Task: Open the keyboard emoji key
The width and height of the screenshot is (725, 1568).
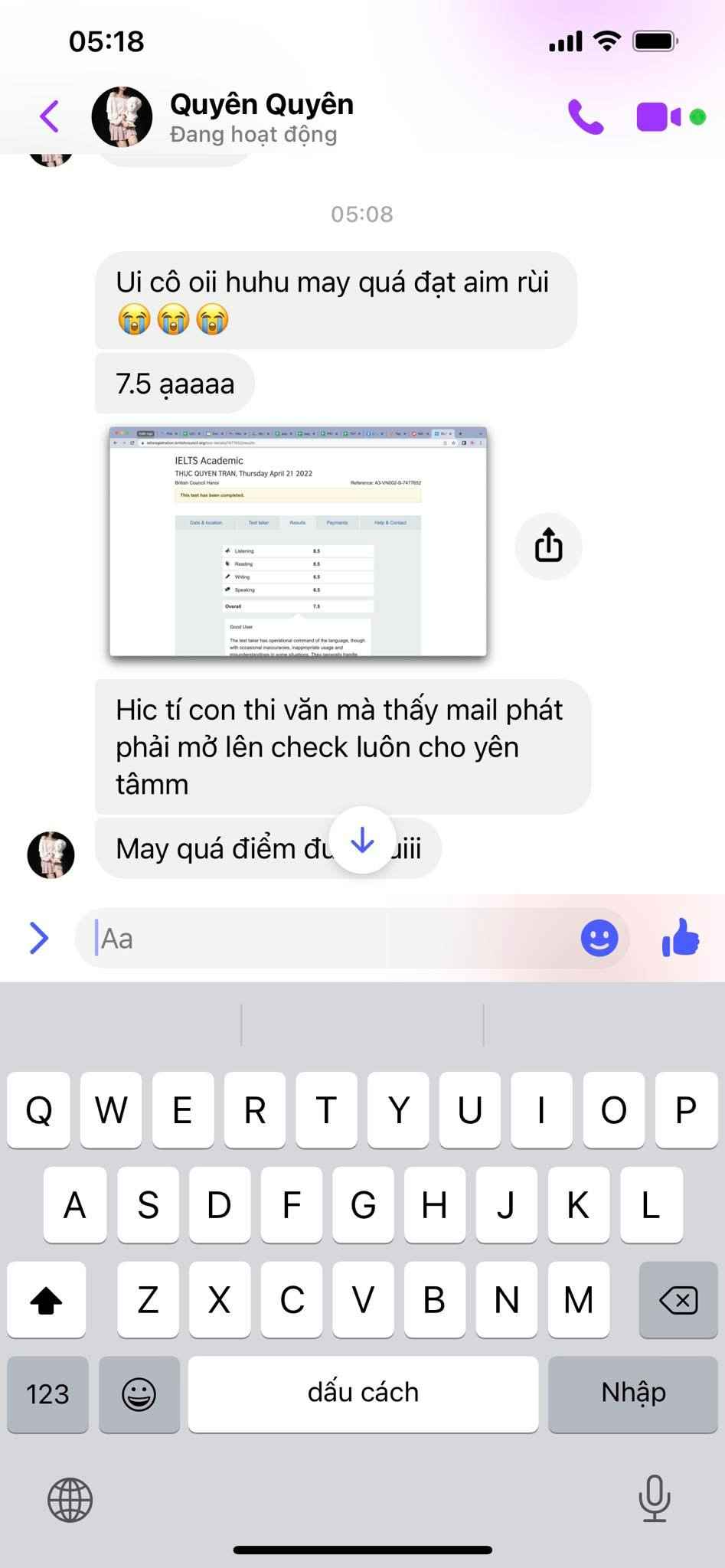Action: pyautogui.click(x=139, y=1393)
